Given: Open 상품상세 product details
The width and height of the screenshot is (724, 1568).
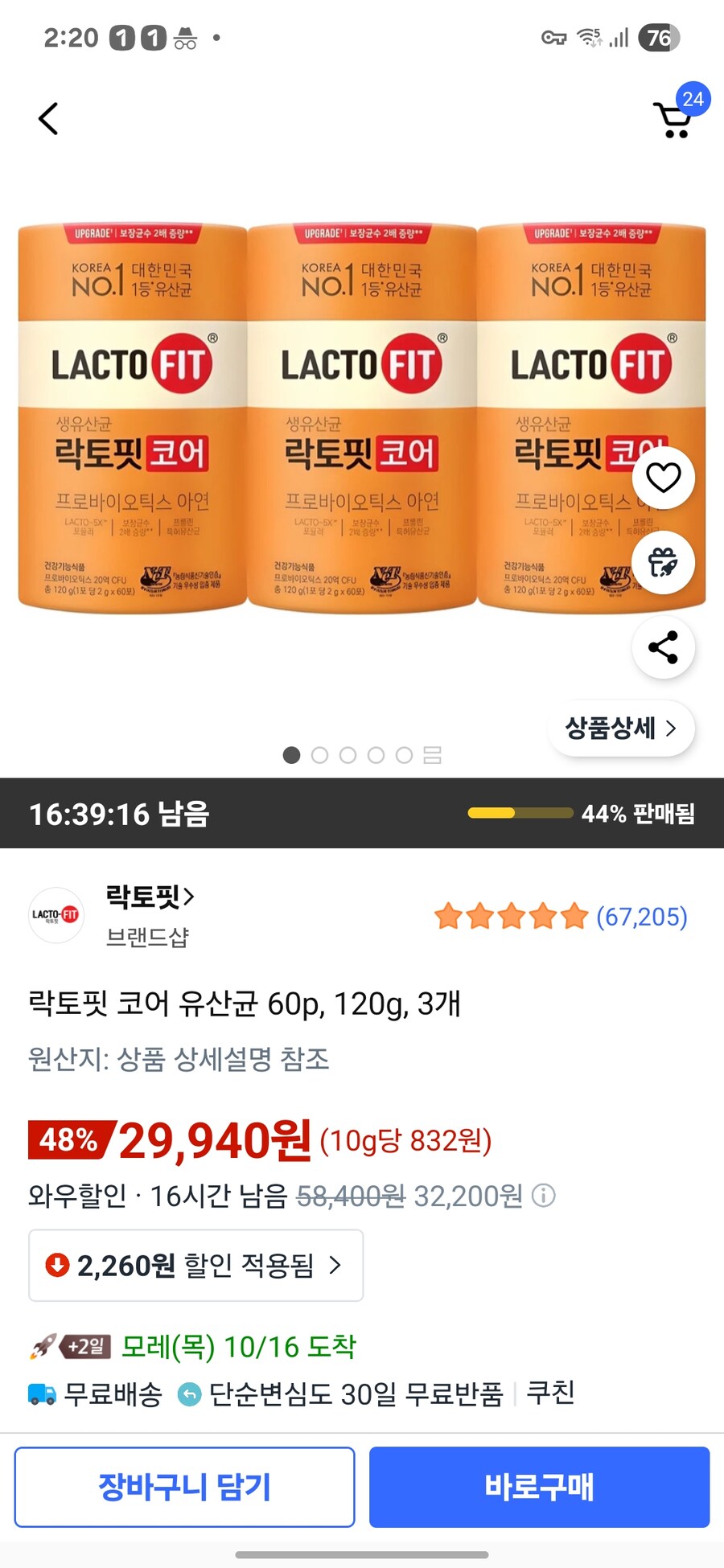Looking at the screenshot, I should pos(620,729).
